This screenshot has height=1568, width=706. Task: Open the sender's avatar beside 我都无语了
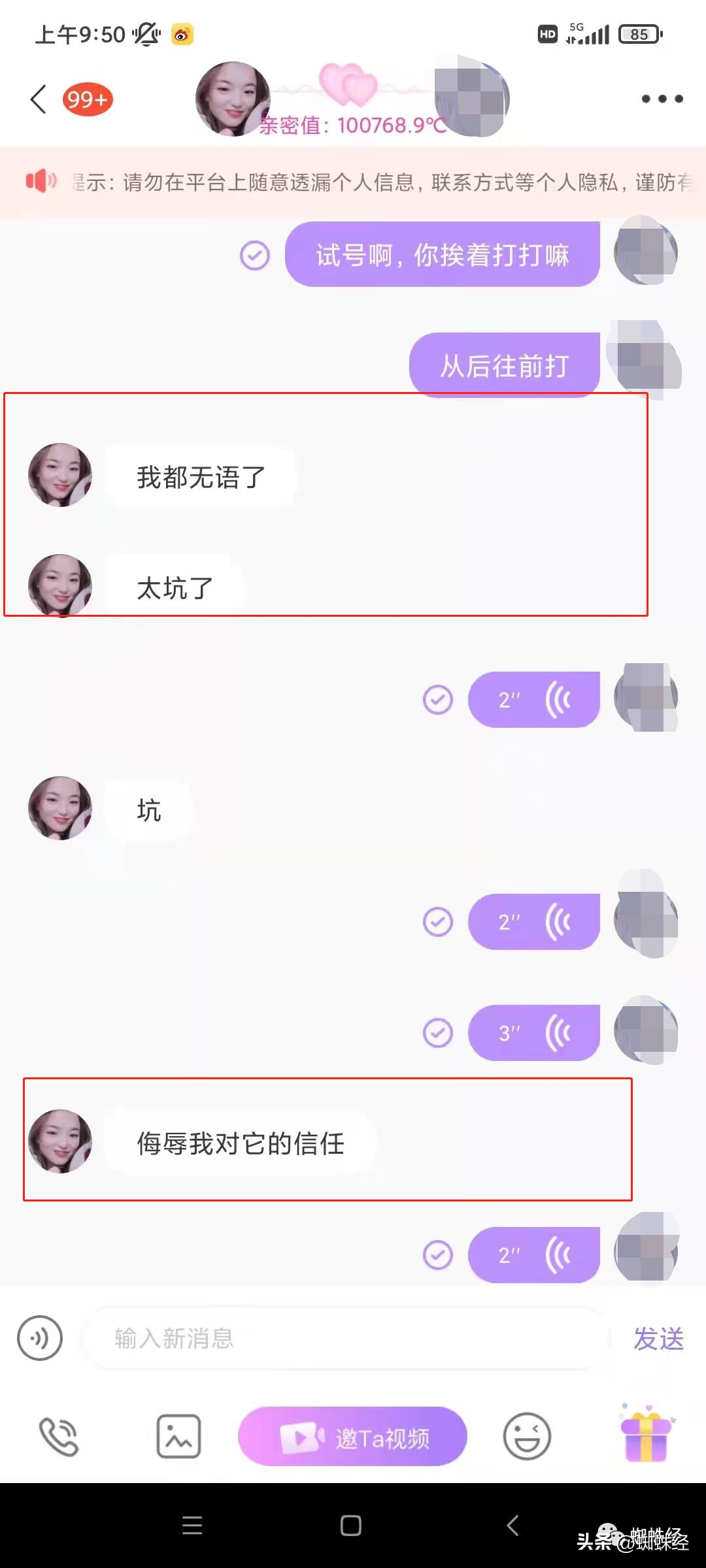pyautogui.click(x=60, y=475)
